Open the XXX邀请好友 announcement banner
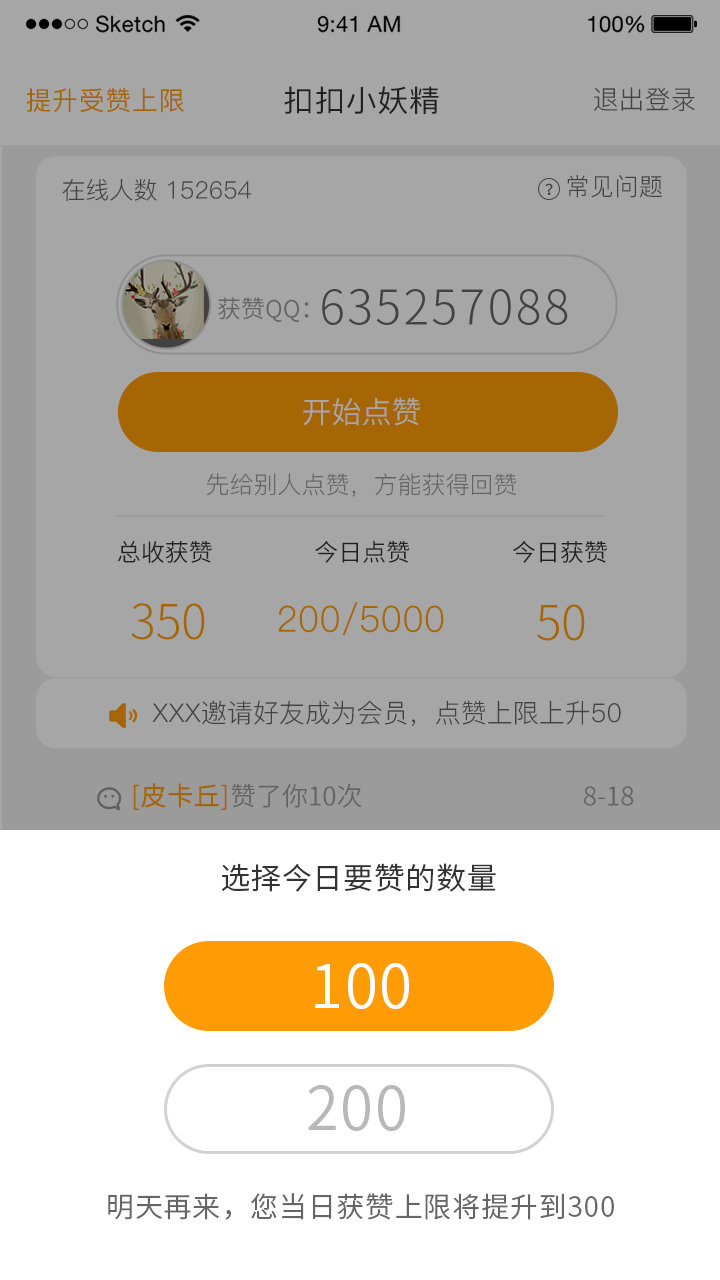720x1280 pixels. [361, 713]
